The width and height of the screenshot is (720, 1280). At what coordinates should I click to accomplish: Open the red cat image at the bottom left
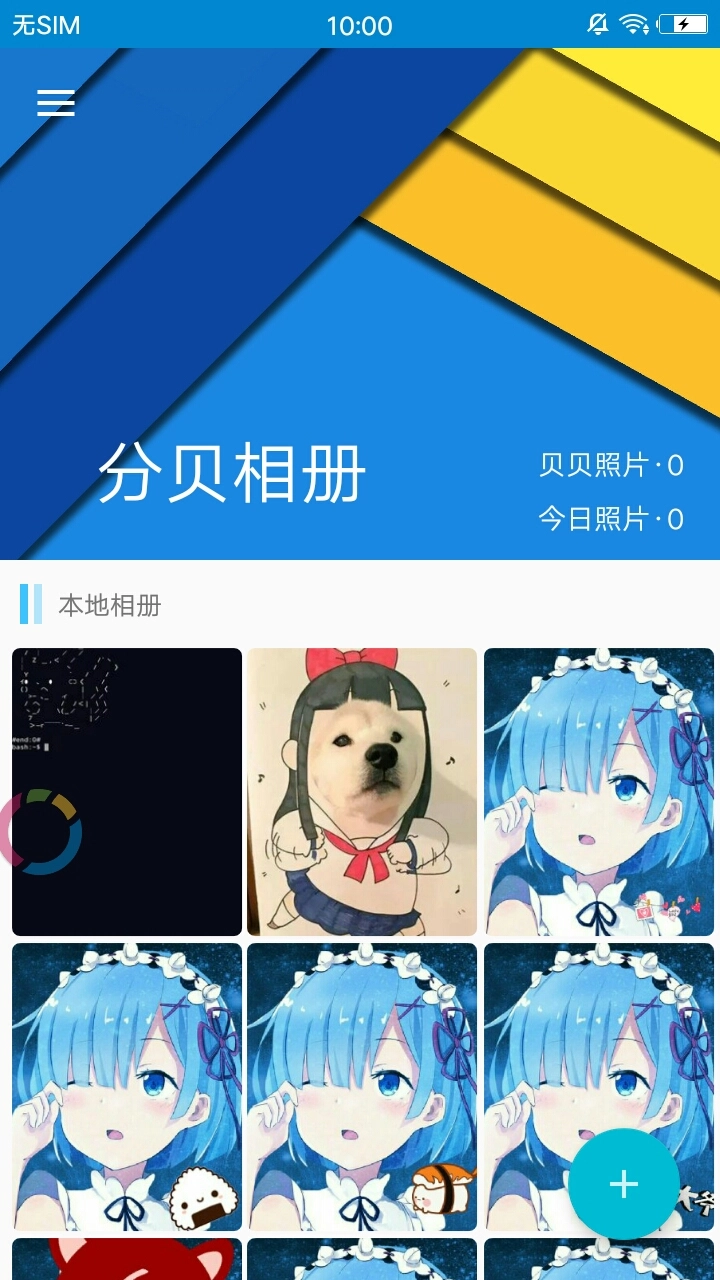tap(125, 1262)
